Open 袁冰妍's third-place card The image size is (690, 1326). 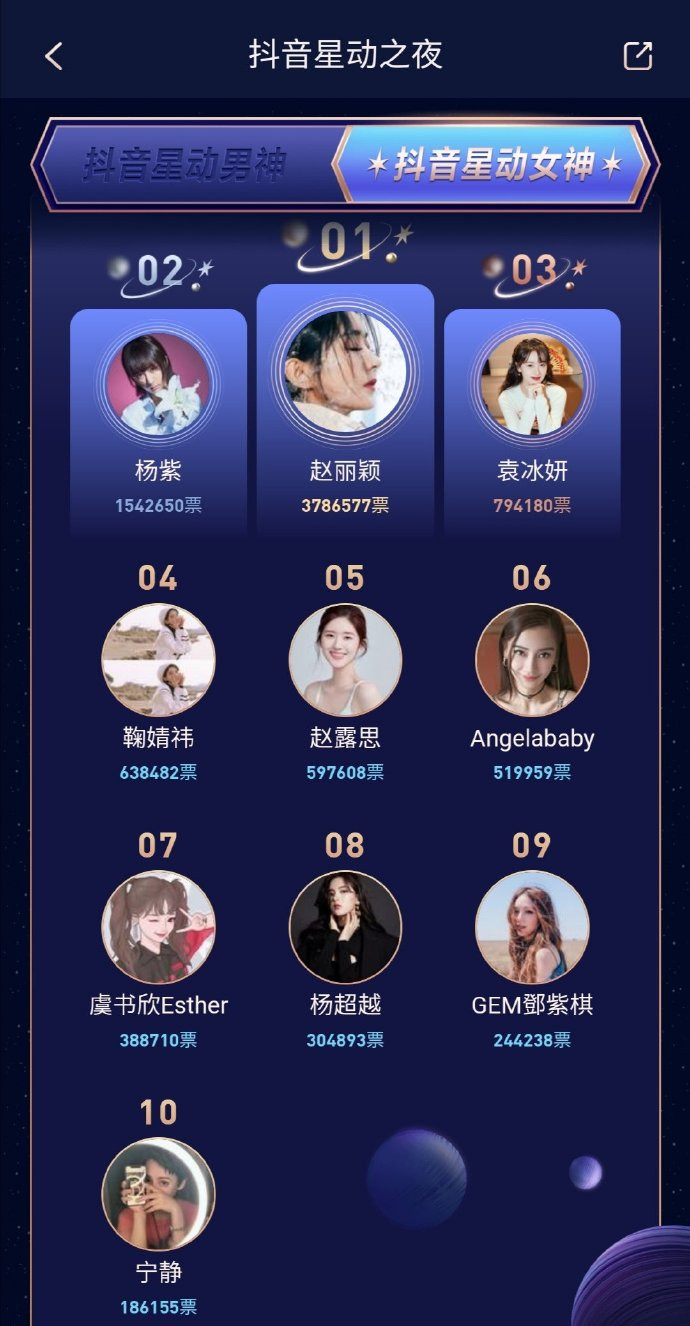pos(531,420)
